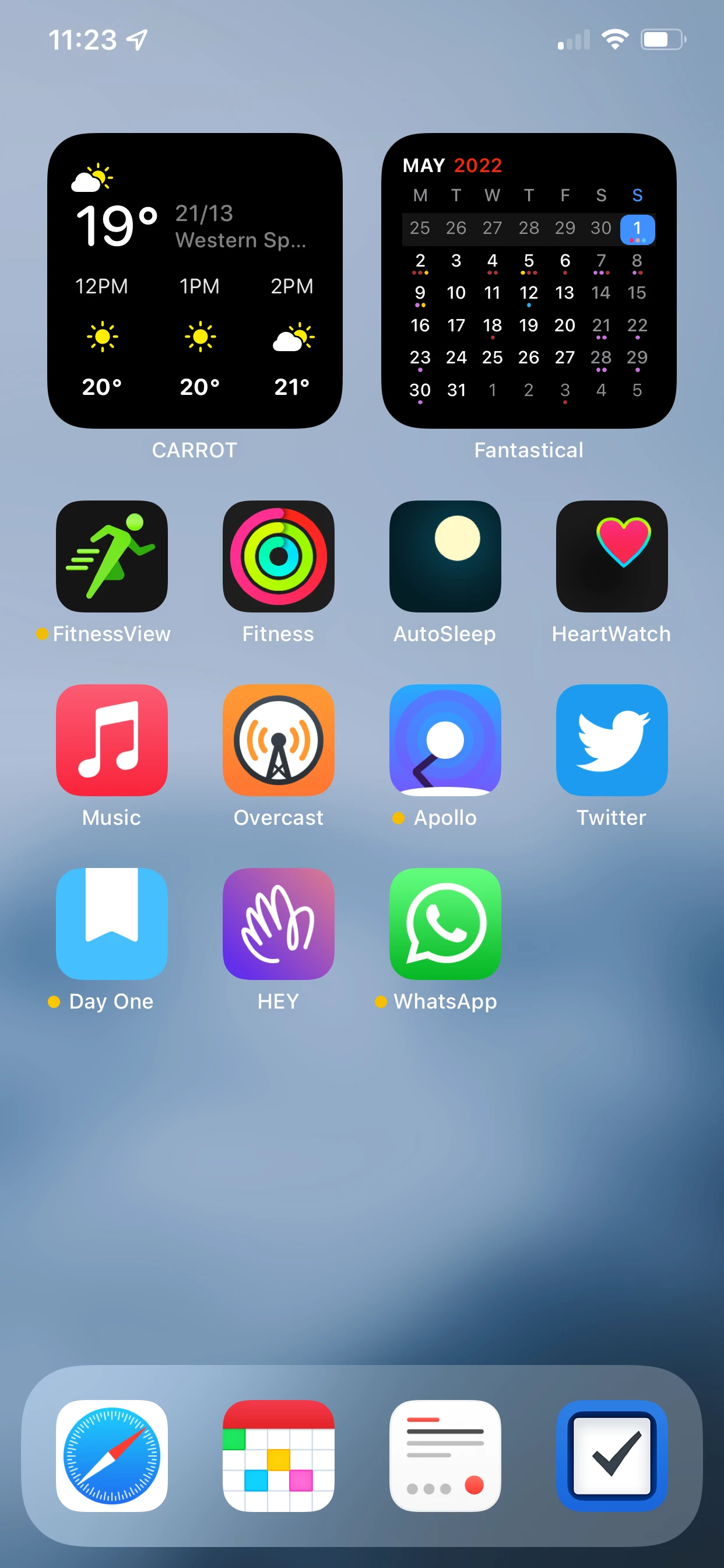724x1568 pixels.
Task: Launch the HEY email app
Action: pyautogui.click(x=278, y=924)
